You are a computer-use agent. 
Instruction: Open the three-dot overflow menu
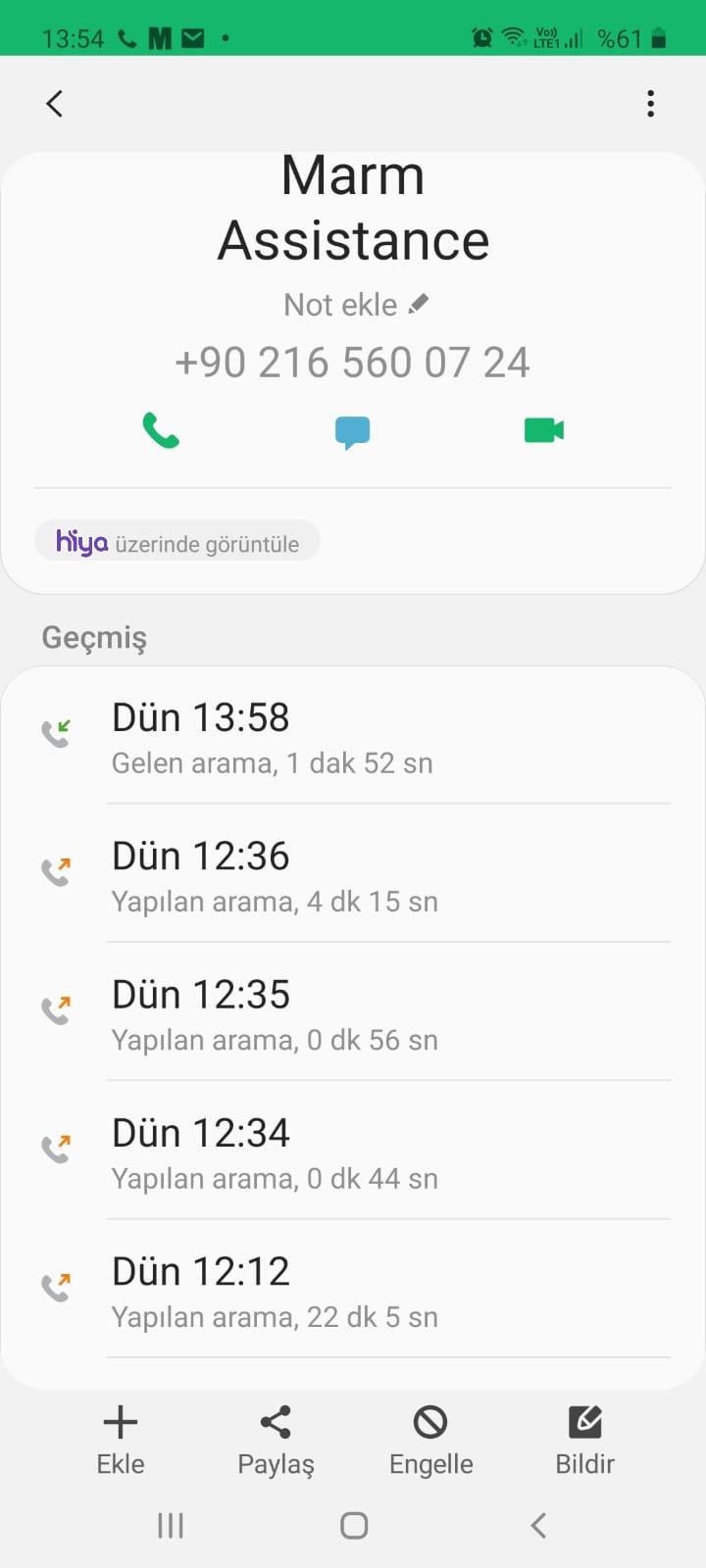650,103
